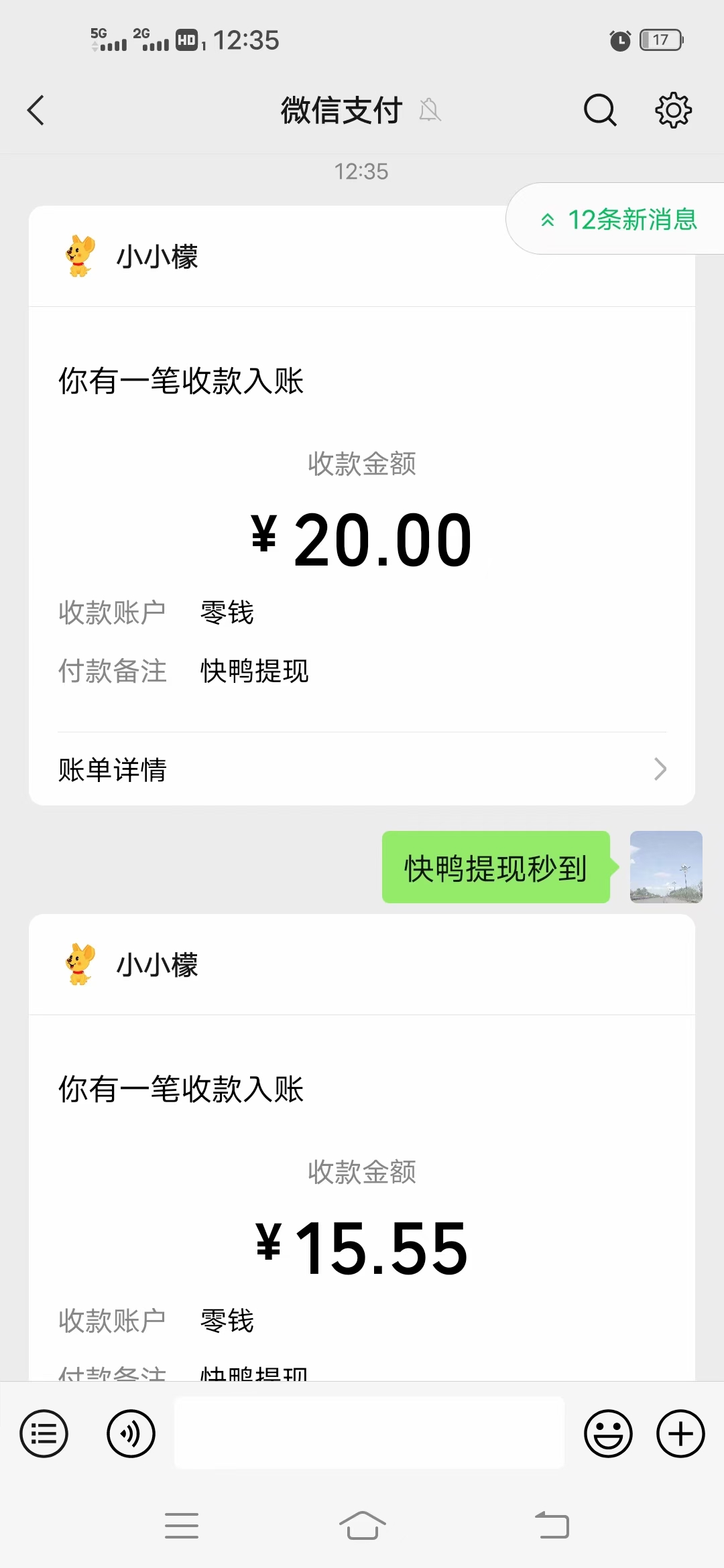Screen dimensions: 724x1568
Task: Open chat settings gear icon
Action: 673,111
